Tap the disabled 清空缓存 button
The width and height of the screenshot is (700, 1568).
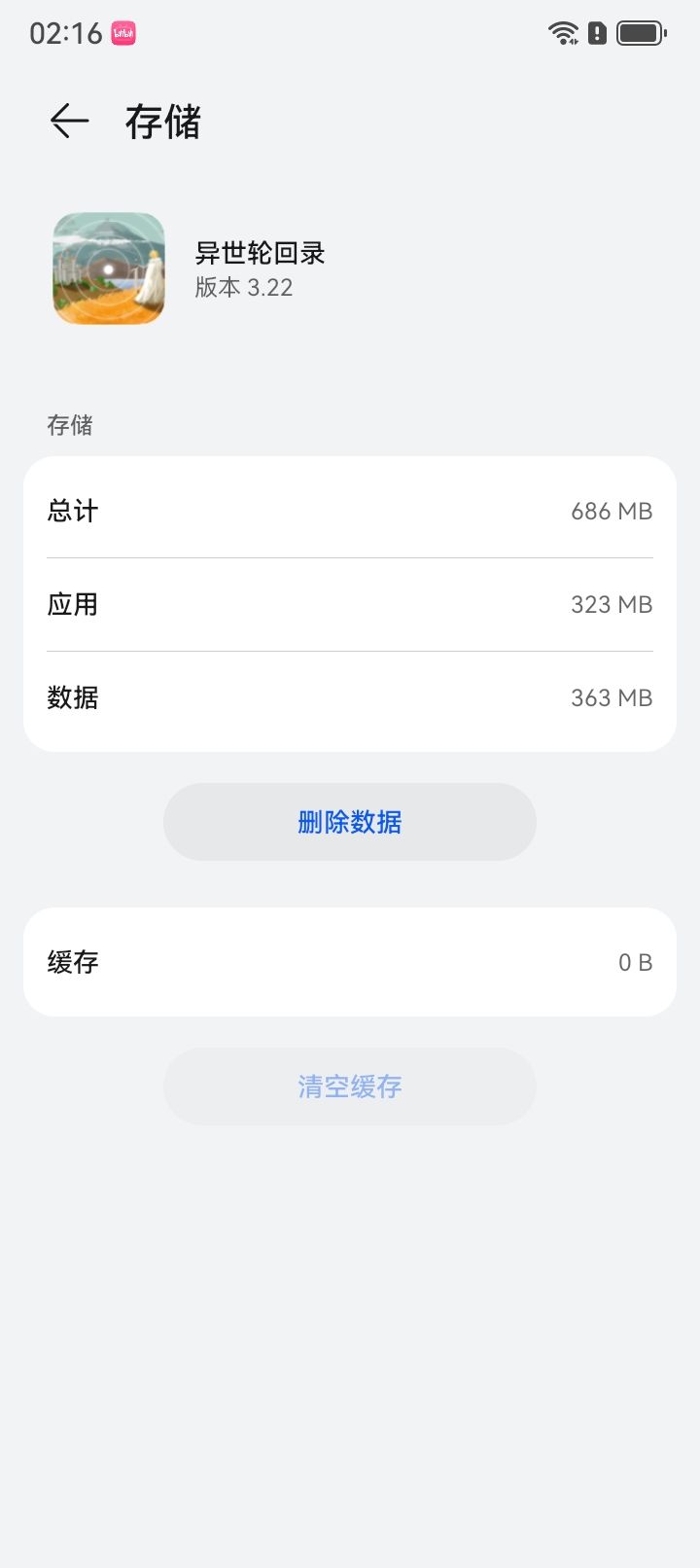[349, 1086]
